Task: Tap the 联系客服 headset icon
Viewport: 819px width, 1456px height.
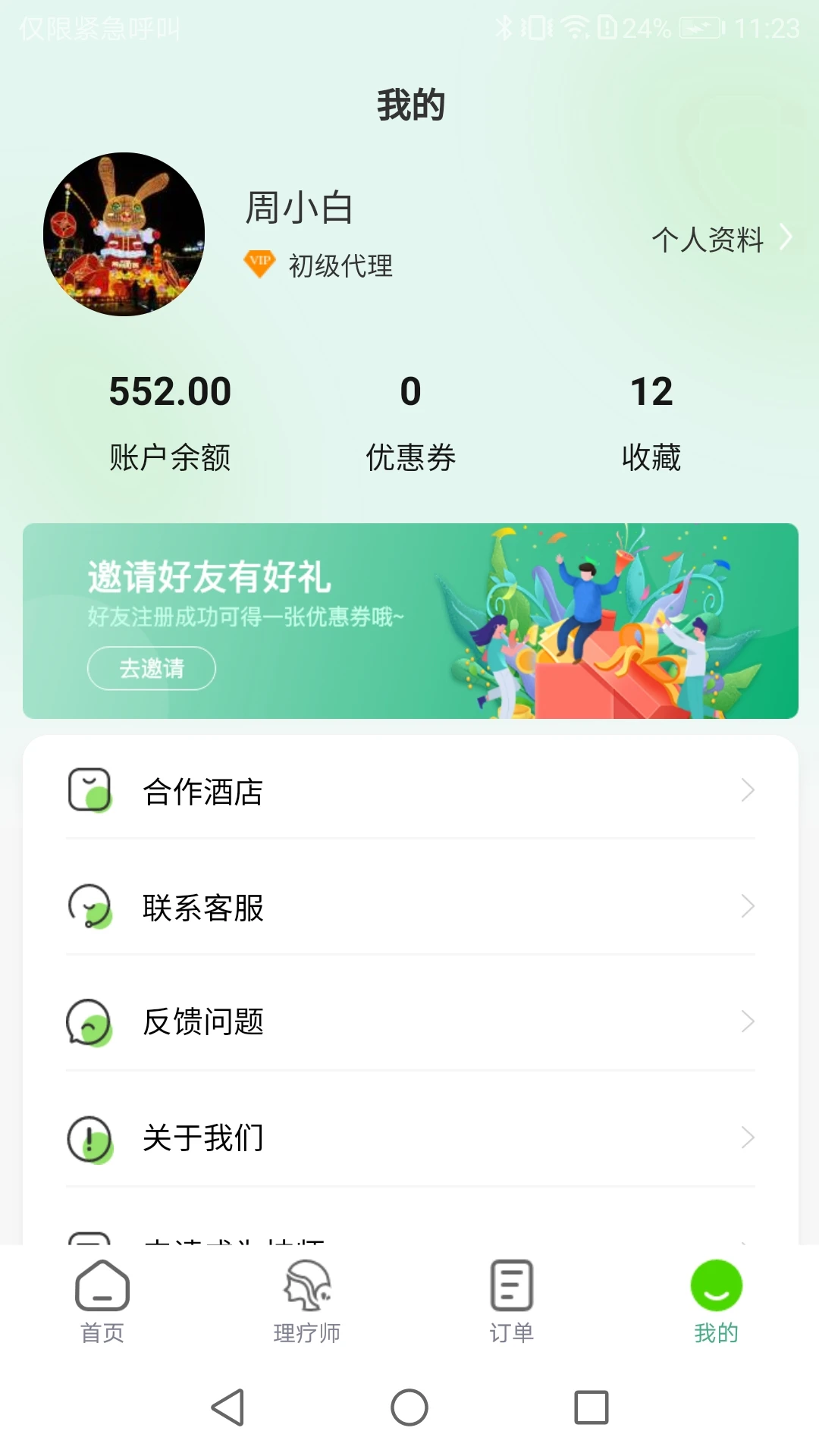Action: [x=91, y=907]
